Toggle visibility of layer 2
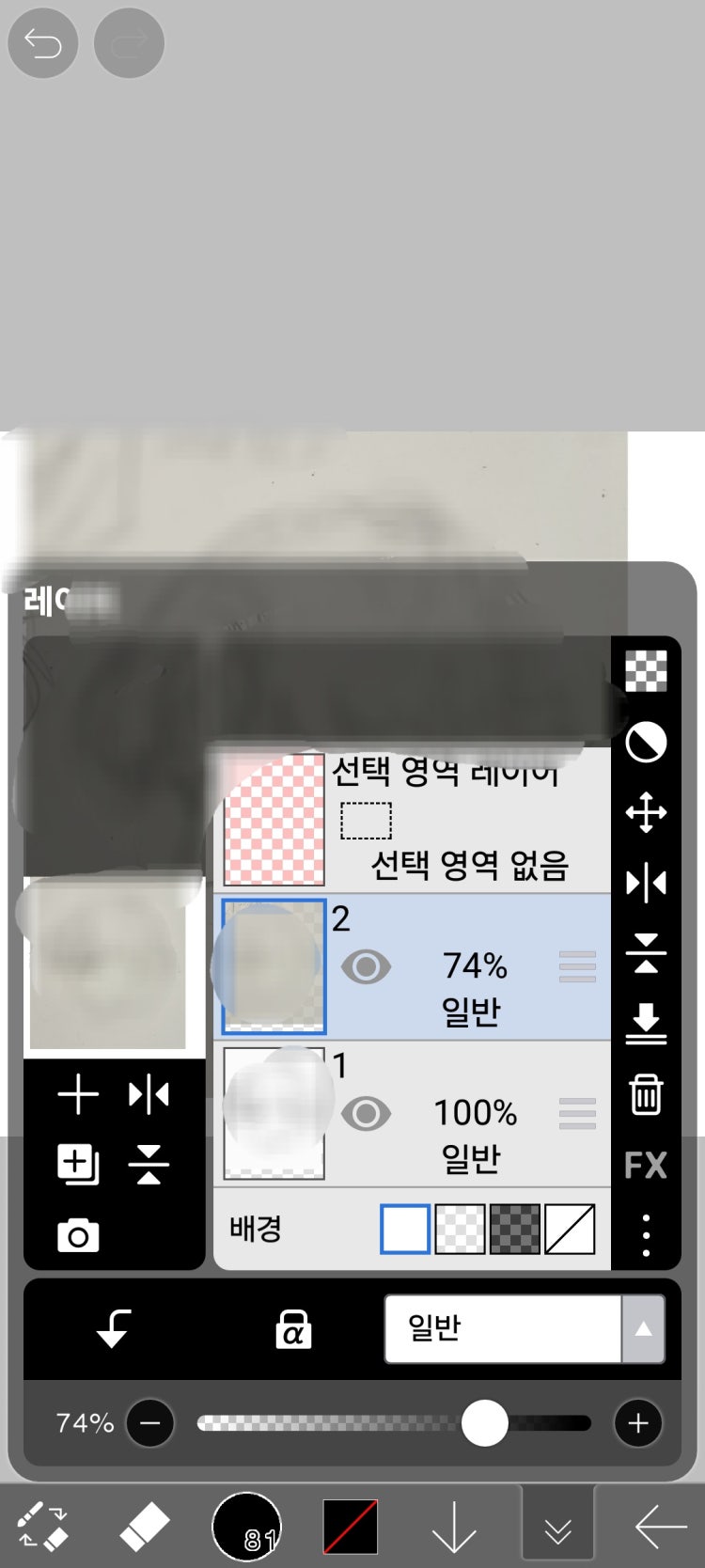705x1568 pixels. click(366, 966)
